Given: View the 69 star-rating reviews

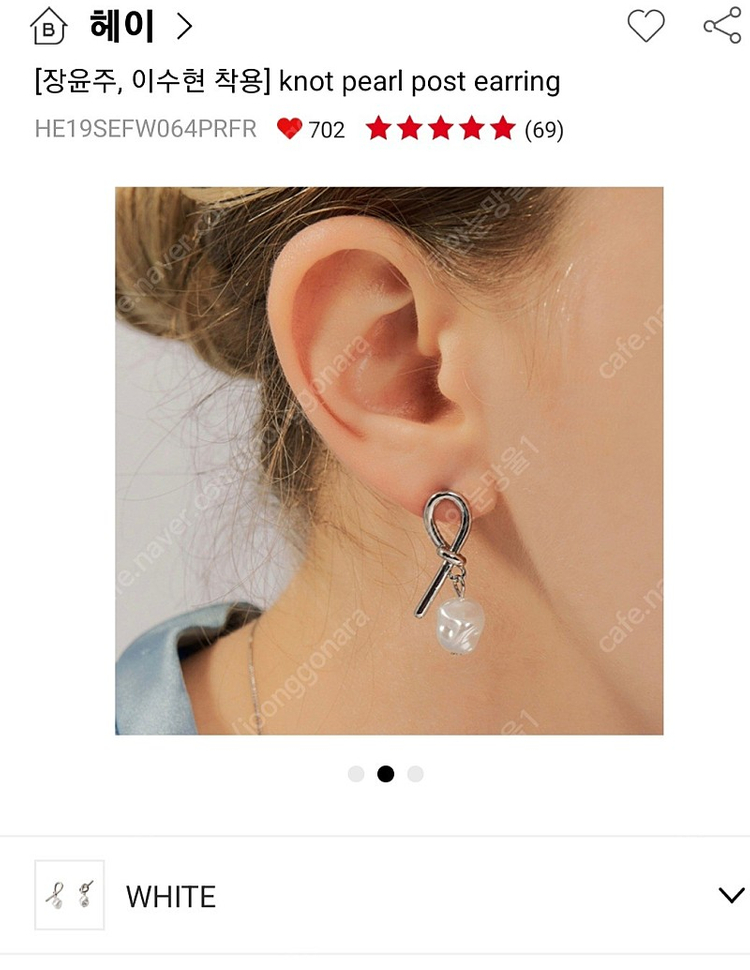Looking at the screenshot, I should click(464, 129).
